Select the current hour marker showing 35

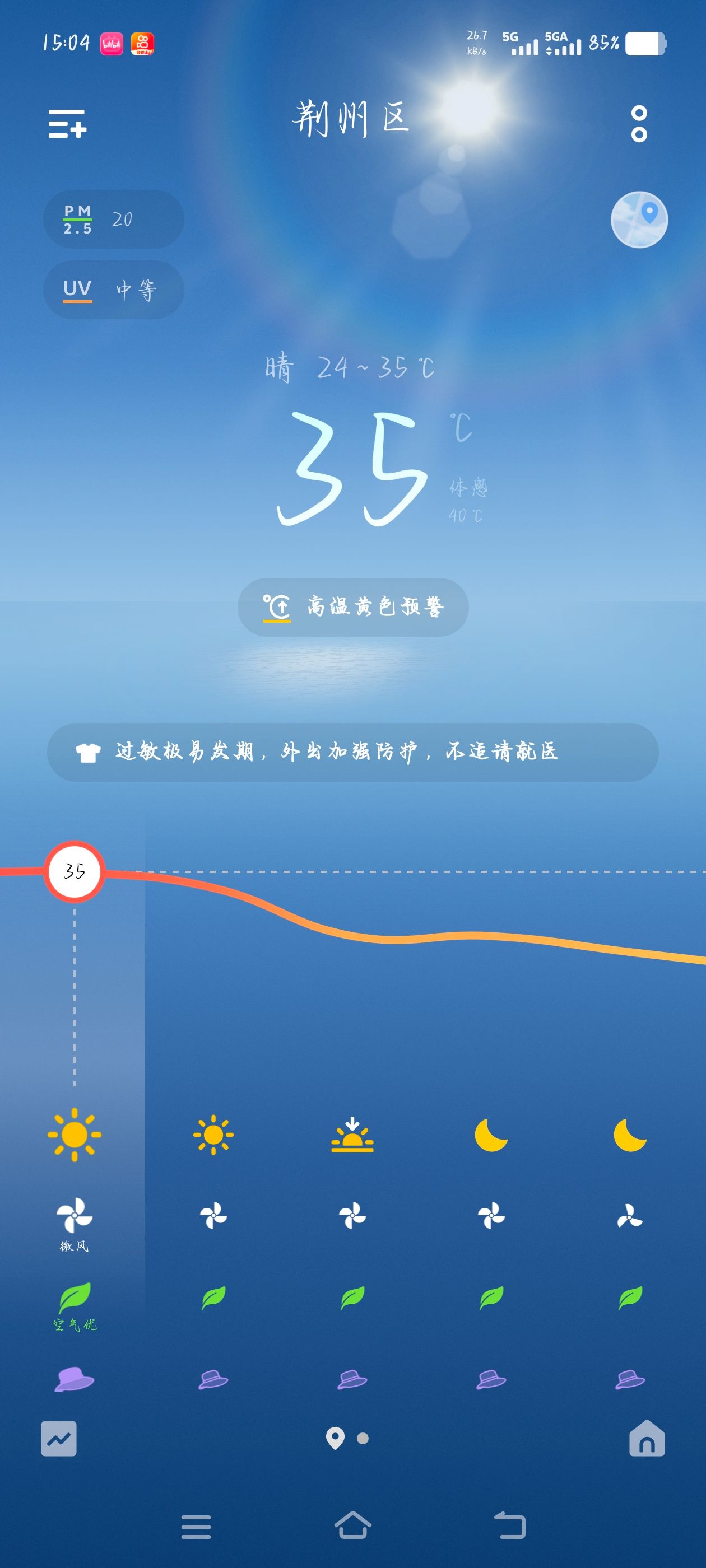tap(75, 871)
